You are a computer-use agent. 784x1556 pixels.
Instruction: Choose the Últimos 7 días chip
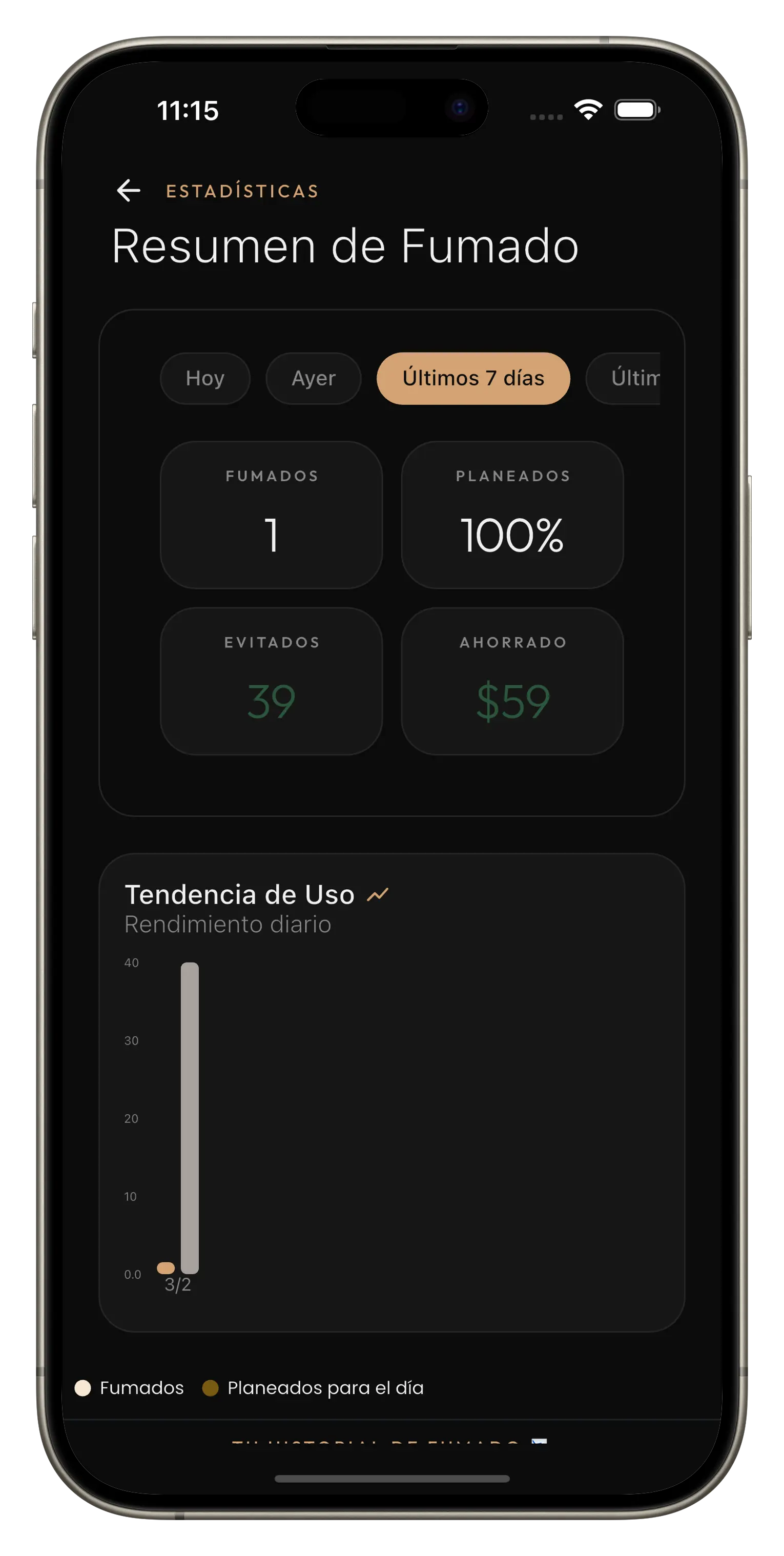[x=473, y=378]
